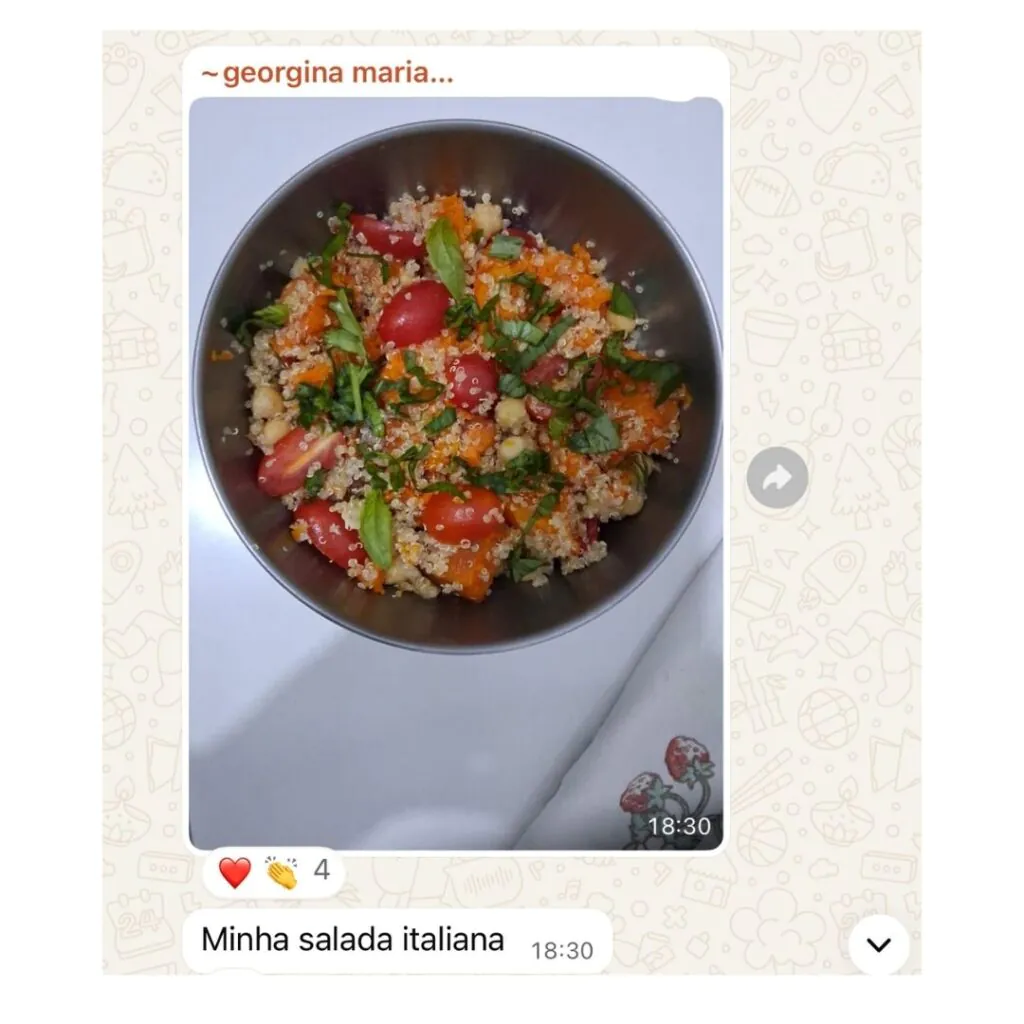Open georgina maria's contact name
Image resolution: width=1024 pixels, height=1024 pixels.
328,75
